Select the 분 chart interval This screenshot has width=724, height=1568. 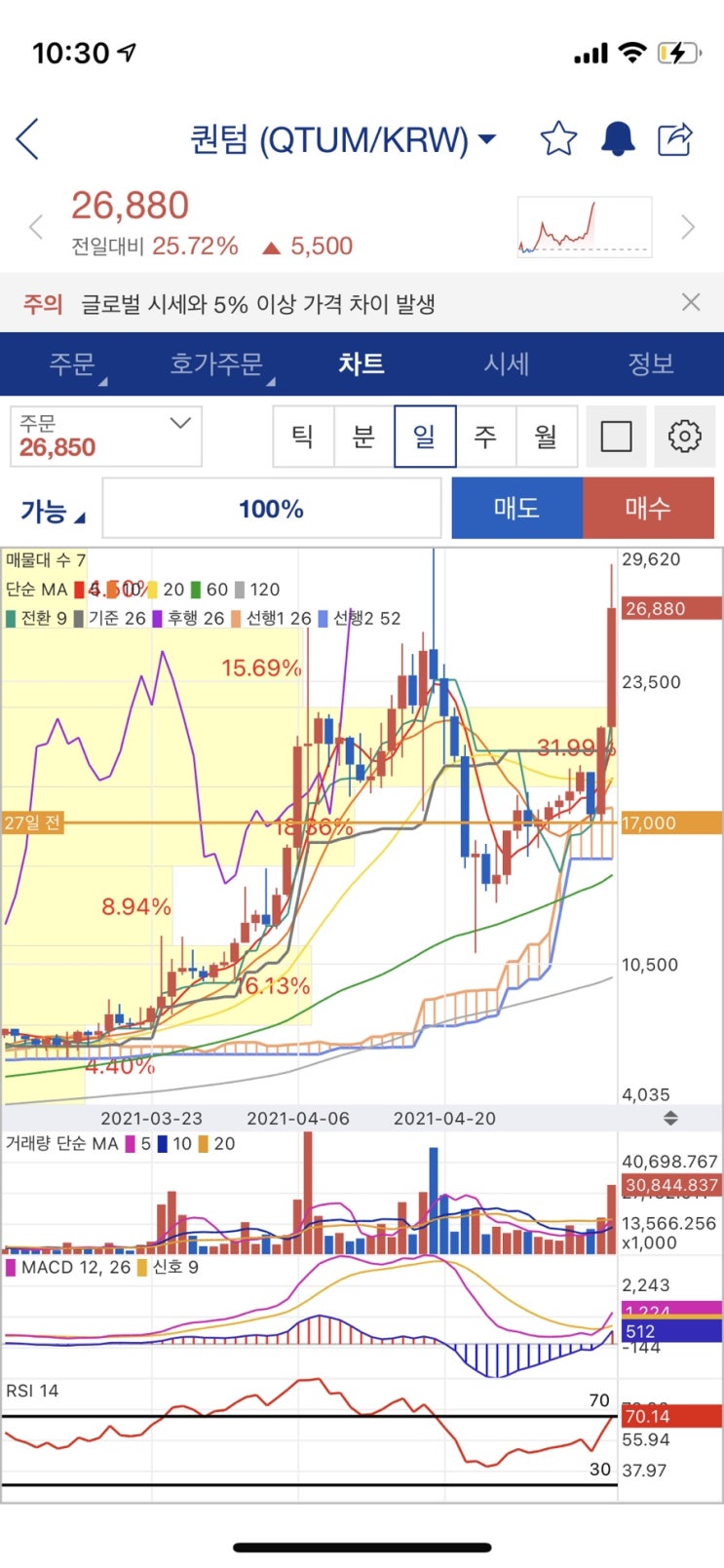point(363,436)
